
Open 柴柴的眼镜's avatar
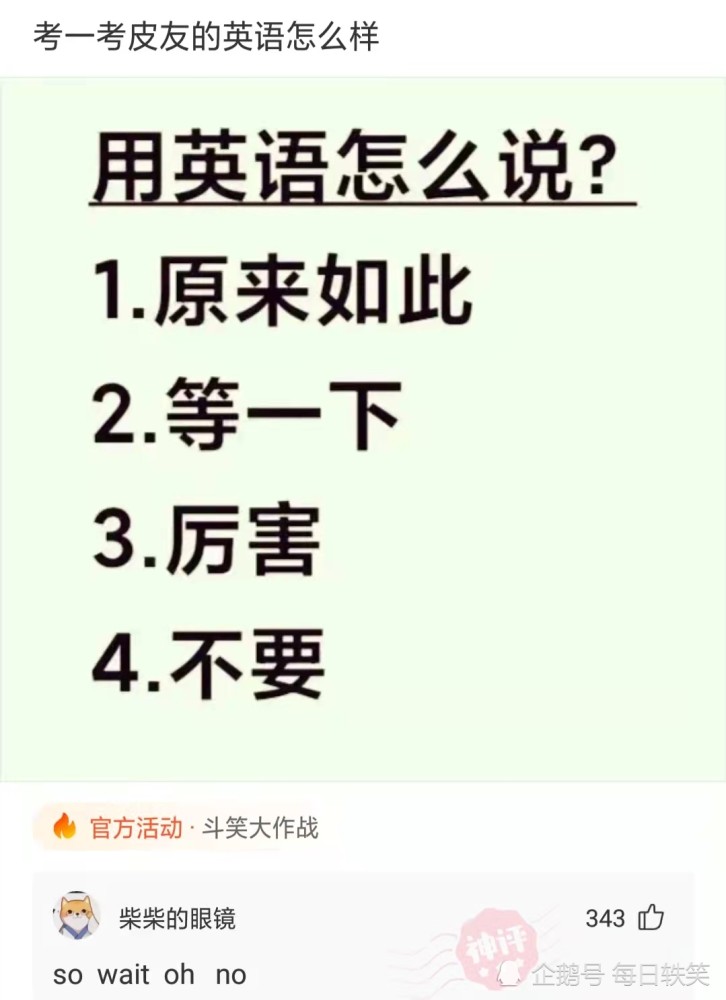coord(76,915)
